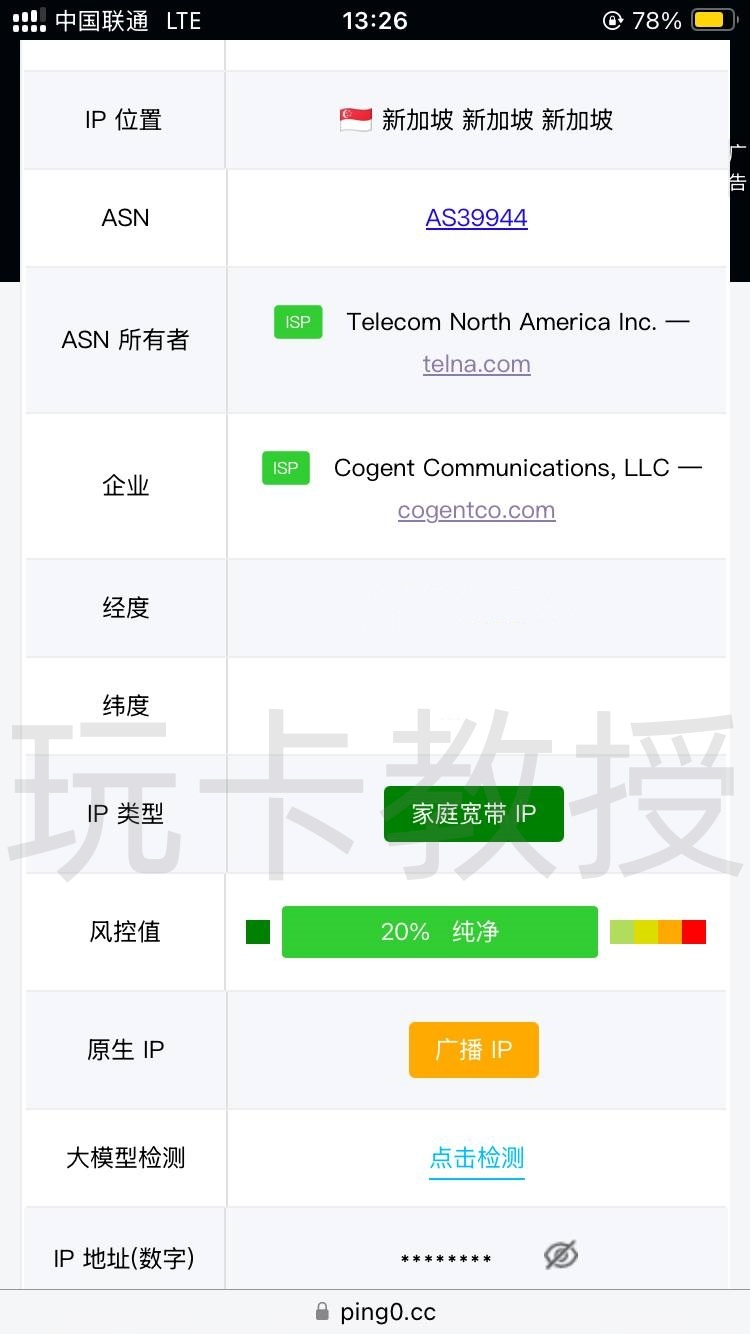Click the lock icon in the address bar

(x=322, y=1311)
